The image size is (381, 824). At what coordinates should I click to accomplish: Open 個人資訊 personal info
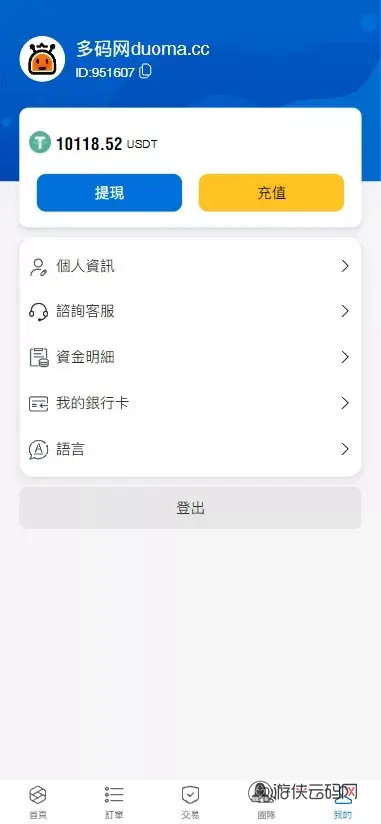(190, 266)
